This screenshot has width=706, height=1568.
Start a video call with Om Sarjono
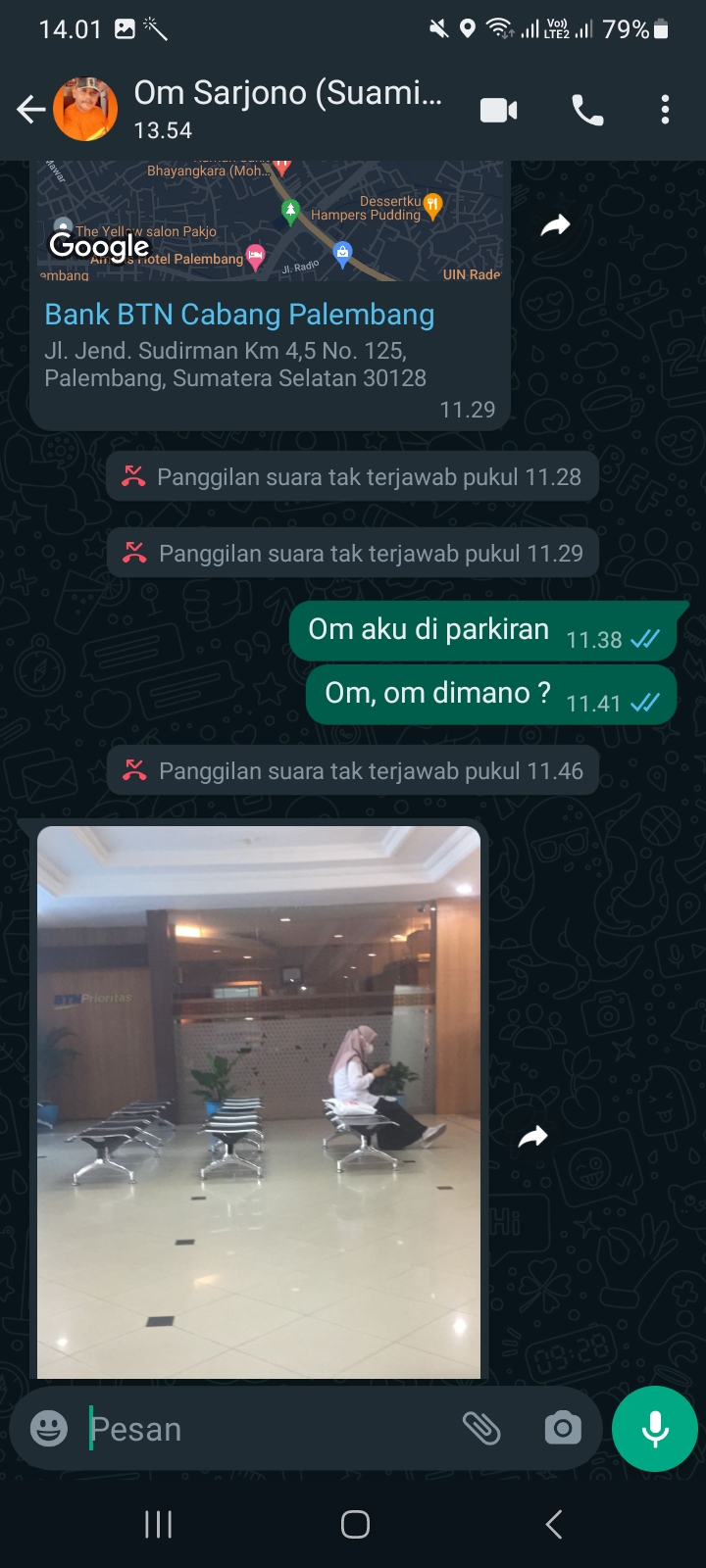(x=498, y=110)
